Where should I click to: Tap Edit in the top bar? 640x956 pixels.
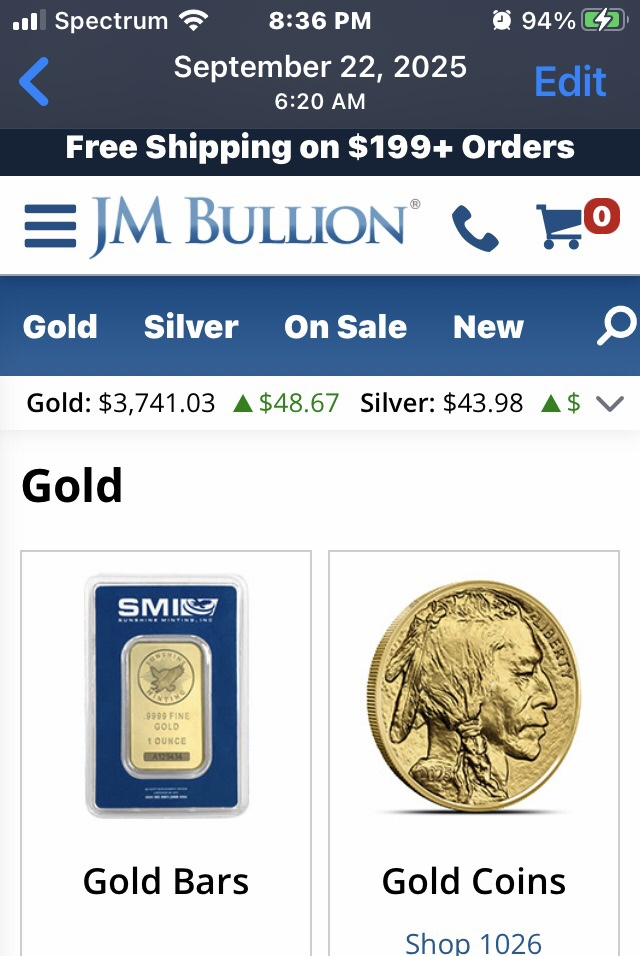coord(570,81)
